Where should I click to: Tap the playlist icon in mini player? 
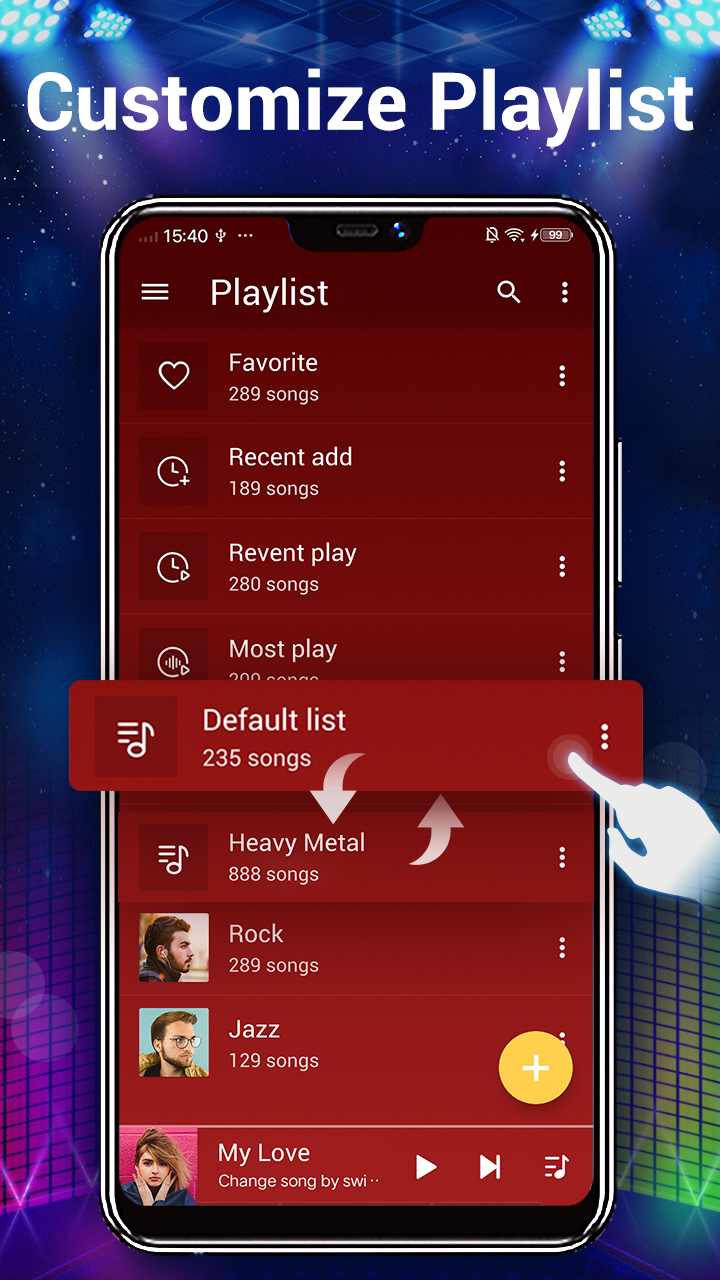[x=556, y=1167]
